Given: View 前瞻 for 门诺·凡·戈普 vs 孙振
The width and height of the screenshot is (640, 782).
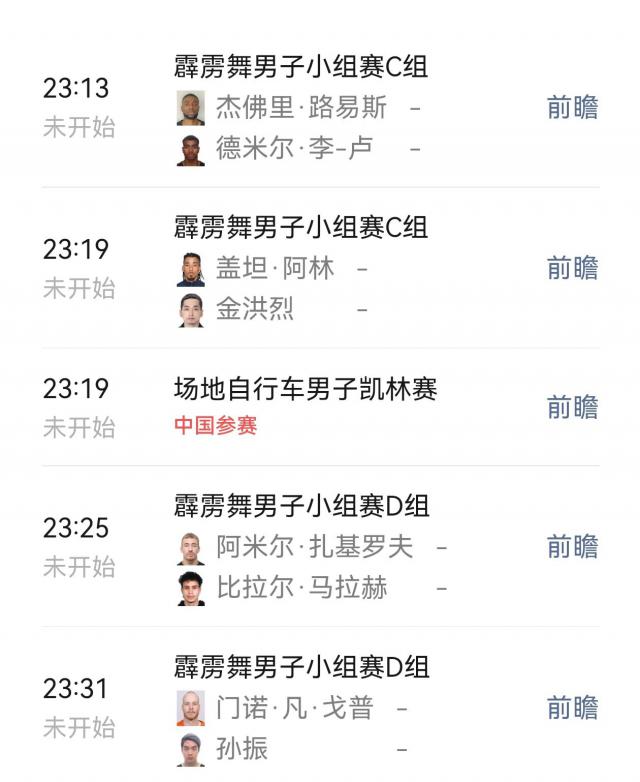Looking at the screenshot, I should (x=572, y=708).
